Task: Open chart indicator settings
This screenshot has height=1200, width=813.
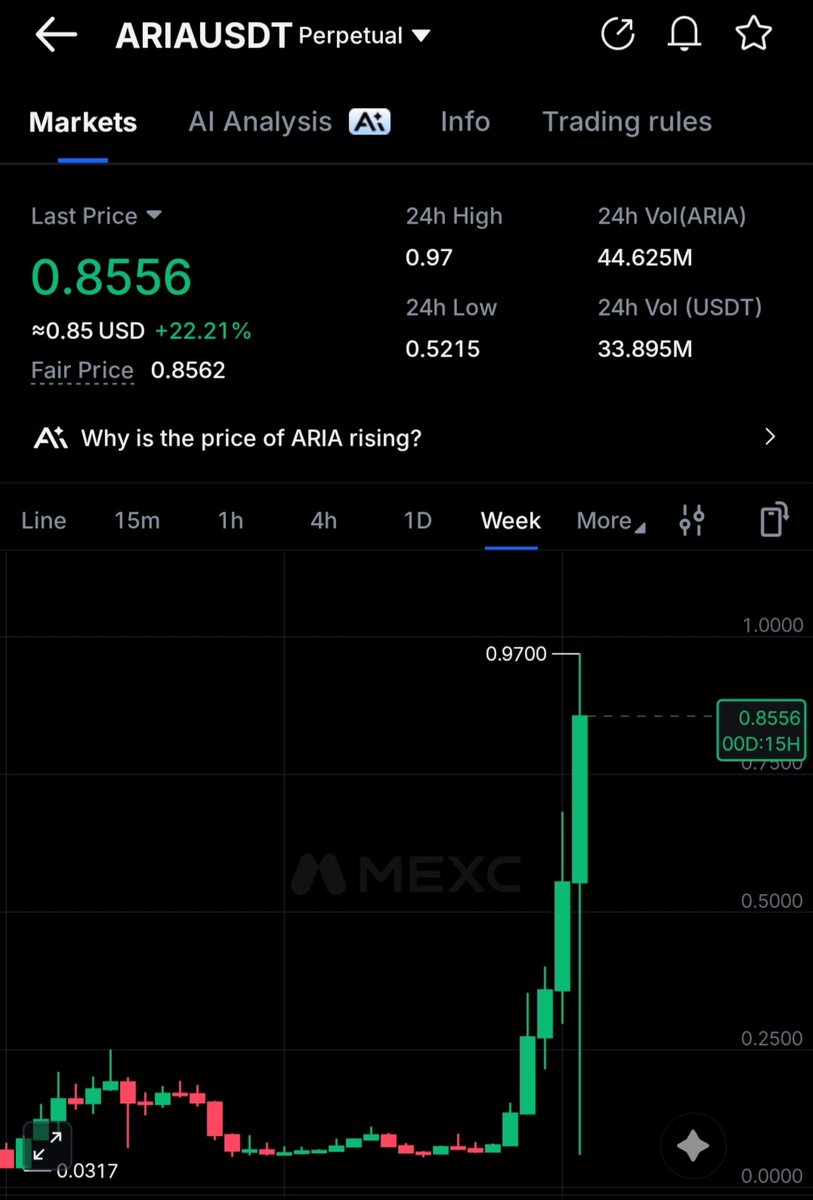Action: click(x=692, y=521)
